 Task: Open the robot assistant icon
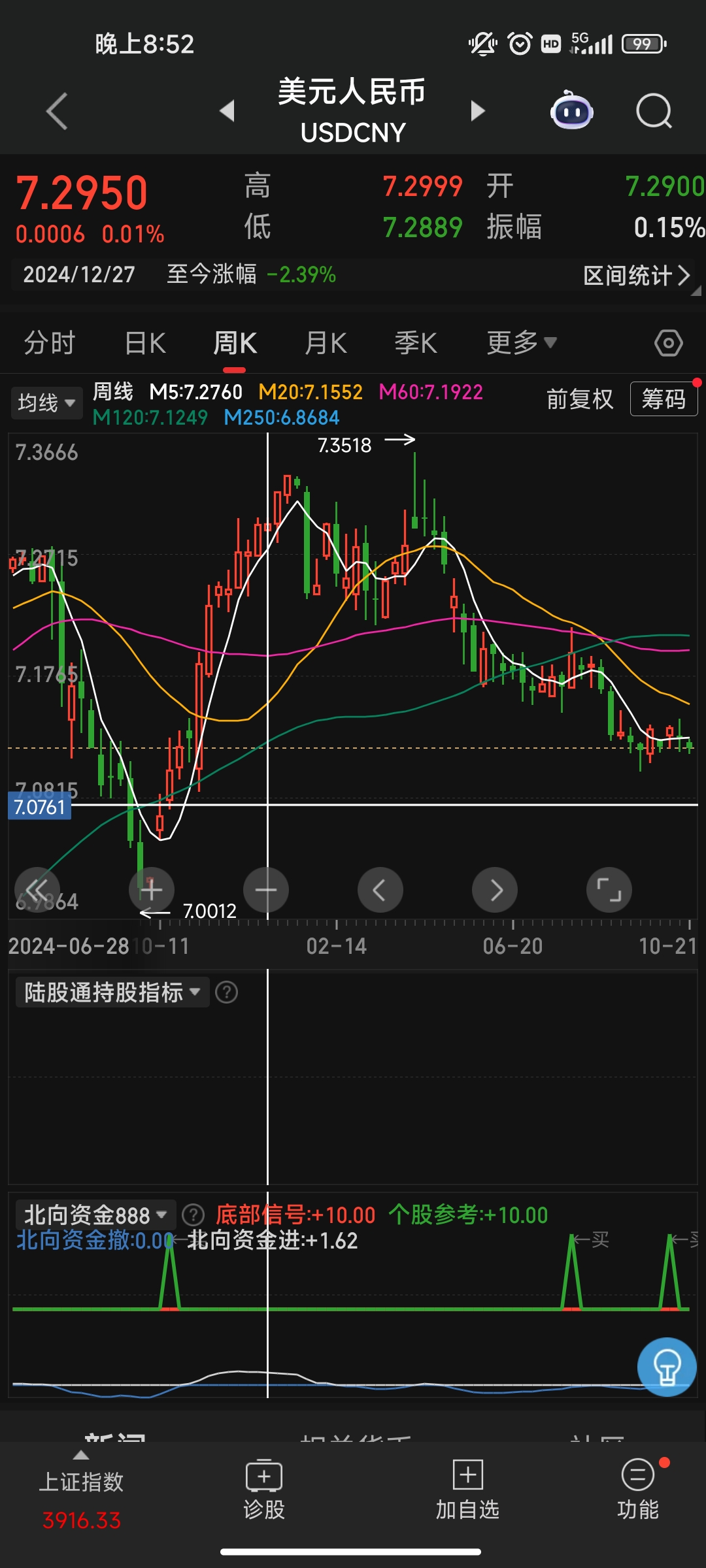click(x=571, y=111)
